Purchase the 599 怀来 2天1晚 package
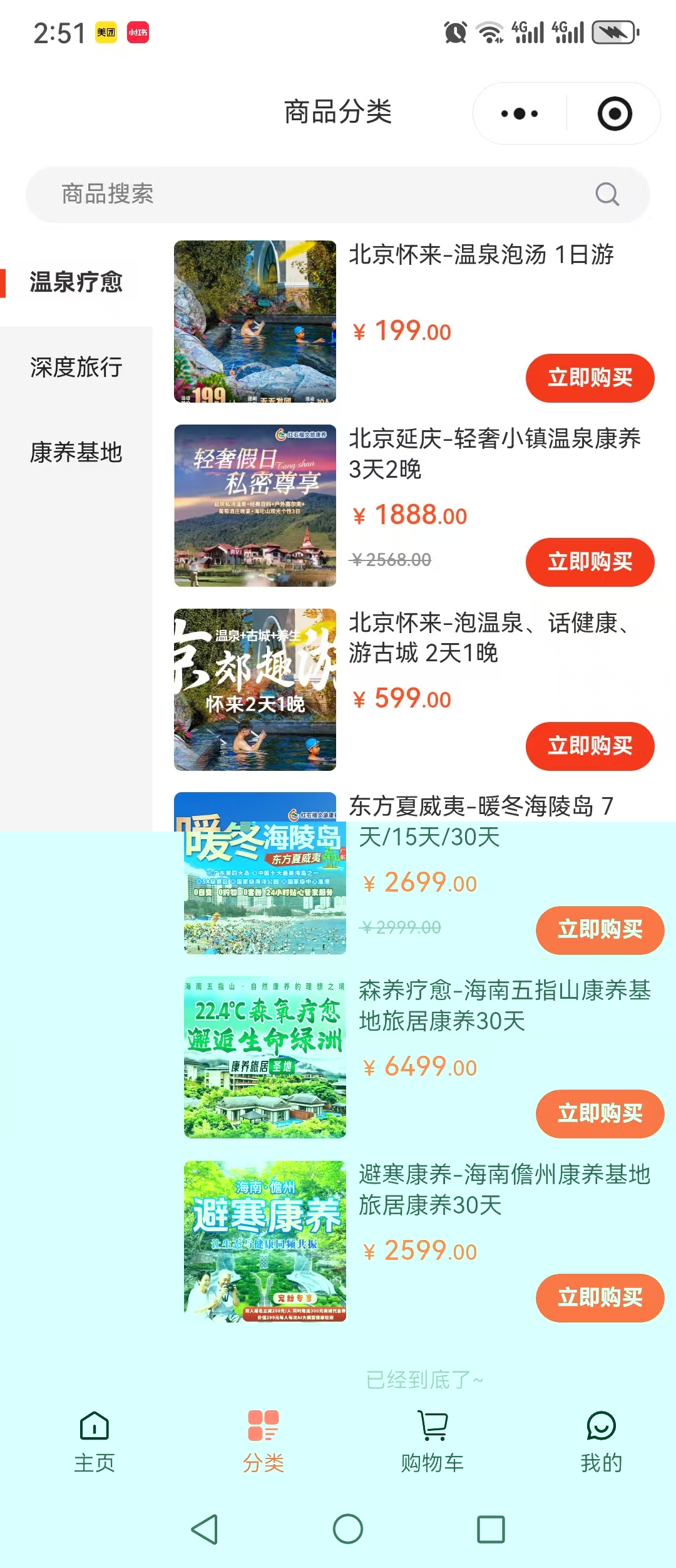676x1568 pixels. click(x=590, y=746)
